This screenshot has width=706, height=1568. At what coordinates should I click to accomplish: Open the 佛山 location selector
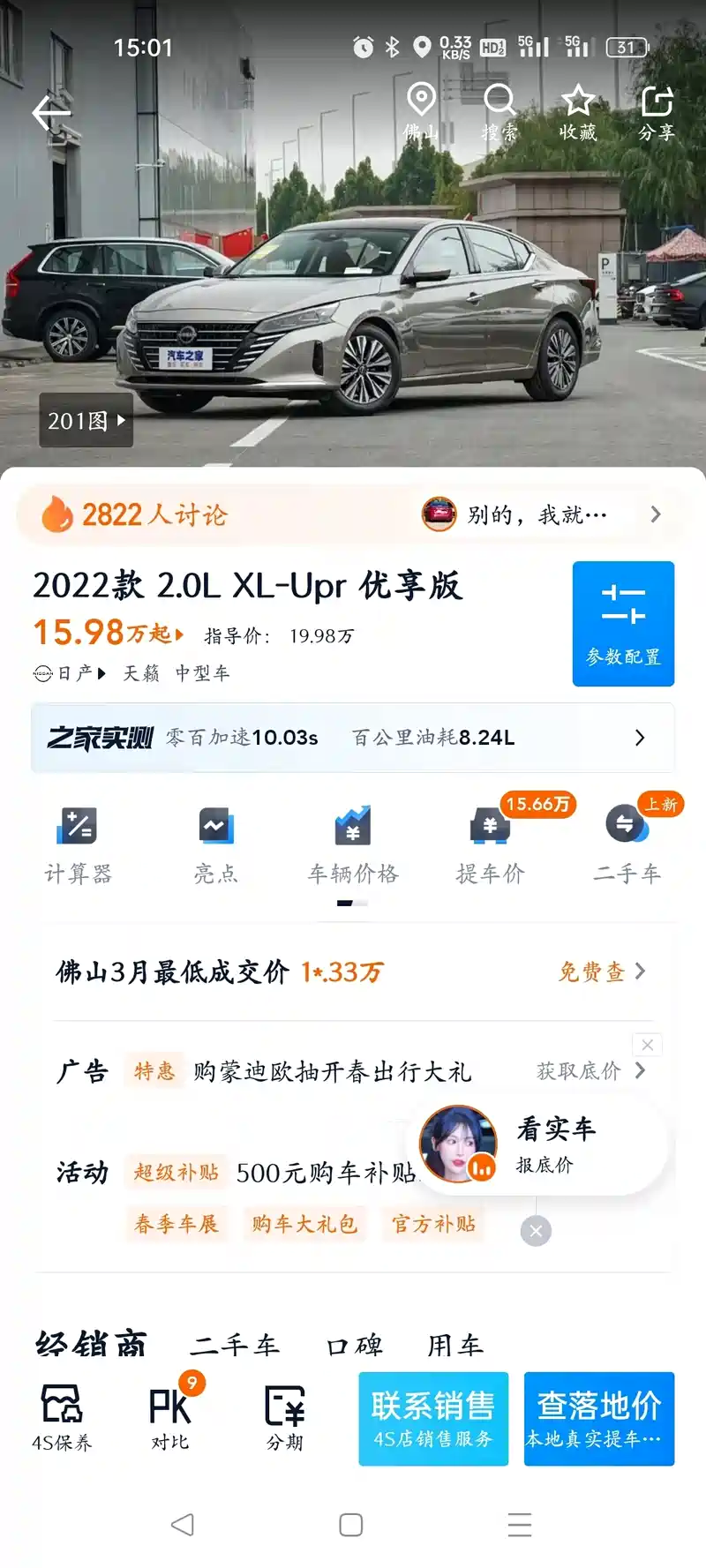[x=421, y=111]
